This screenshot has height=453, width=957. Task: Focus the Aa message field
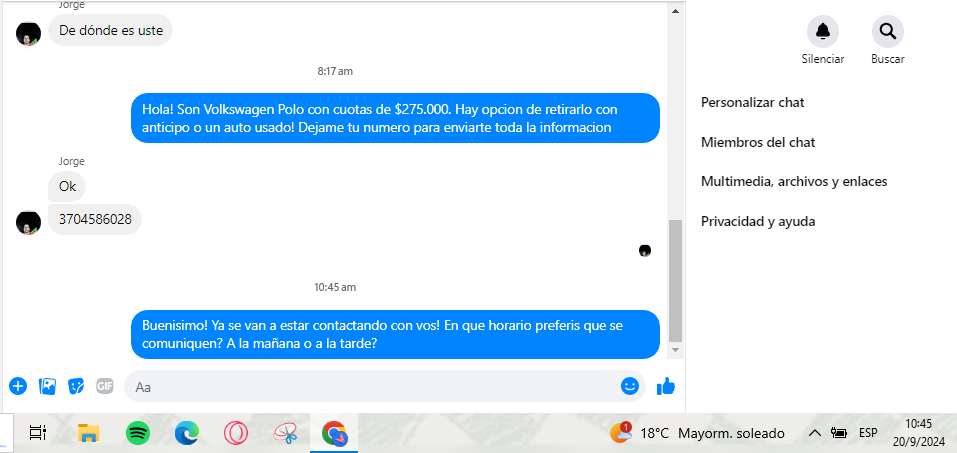(370, 386)
